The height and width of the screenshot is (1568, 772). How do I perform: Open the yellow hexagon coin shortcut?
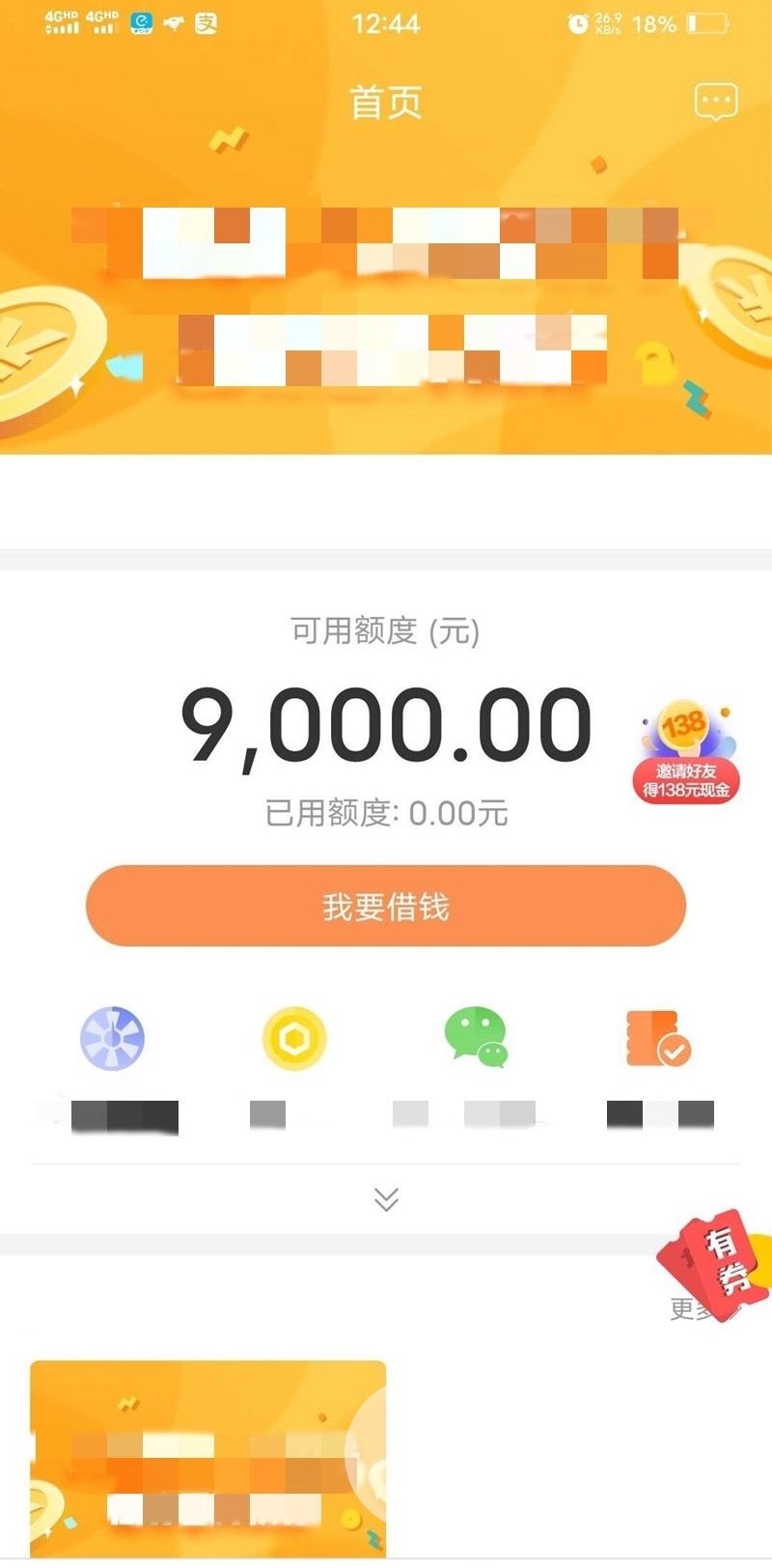(x=294, y=1039)
